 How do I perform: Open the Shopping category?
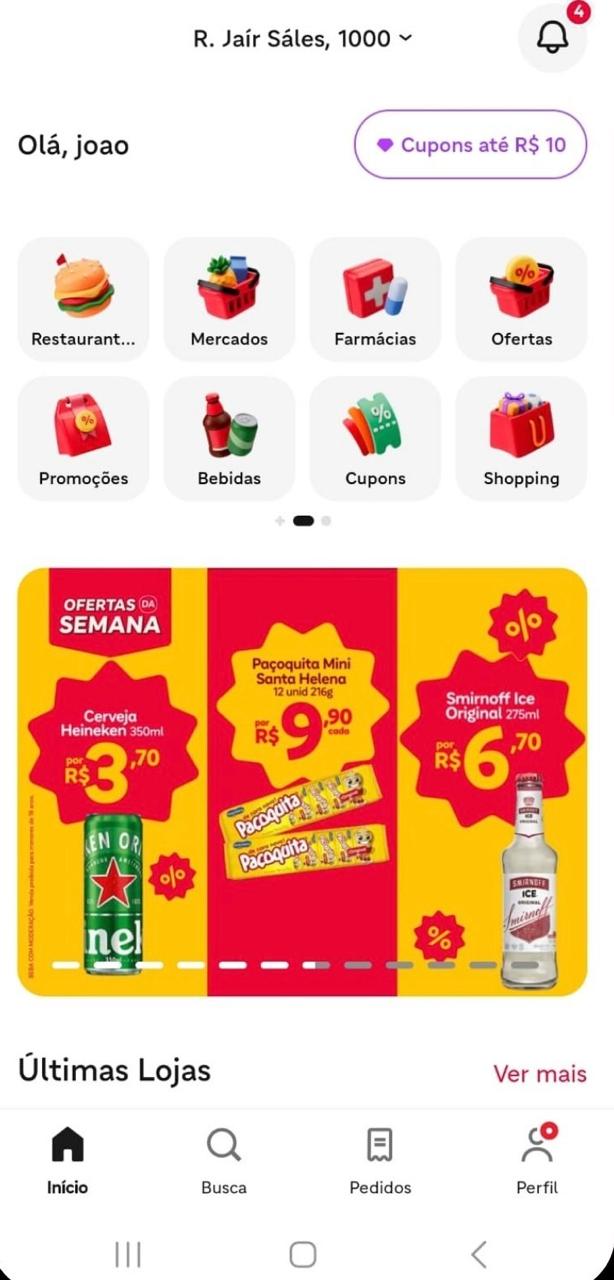pos(521,438)
